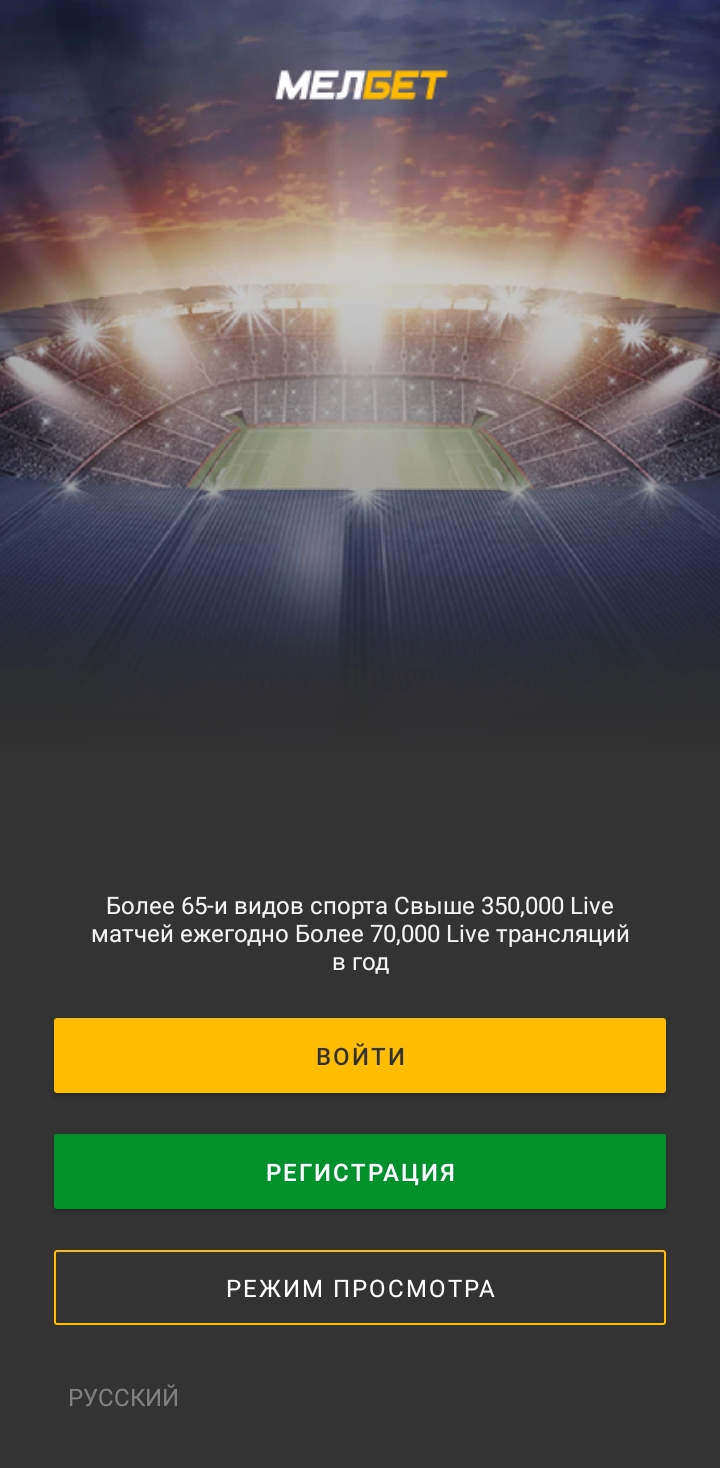Open РЕГИСТРАЦИЯ to create an account

360,1172
